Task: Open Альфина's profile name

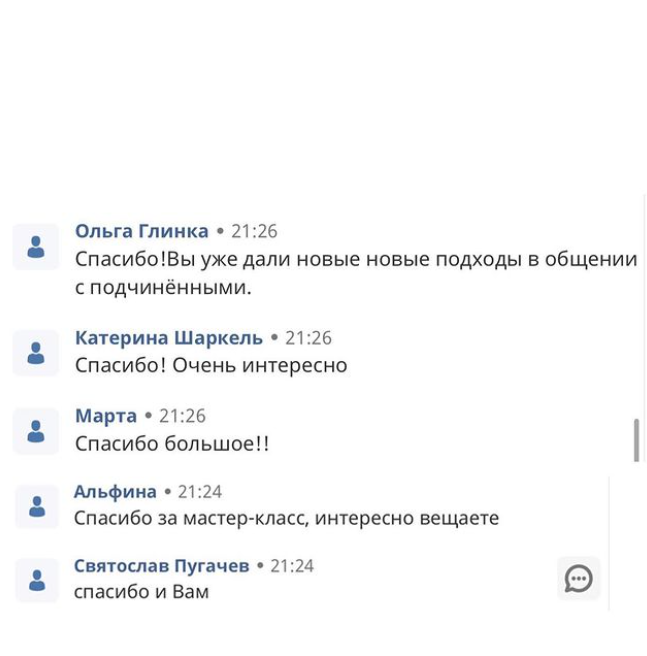Action: coord(115,492)
